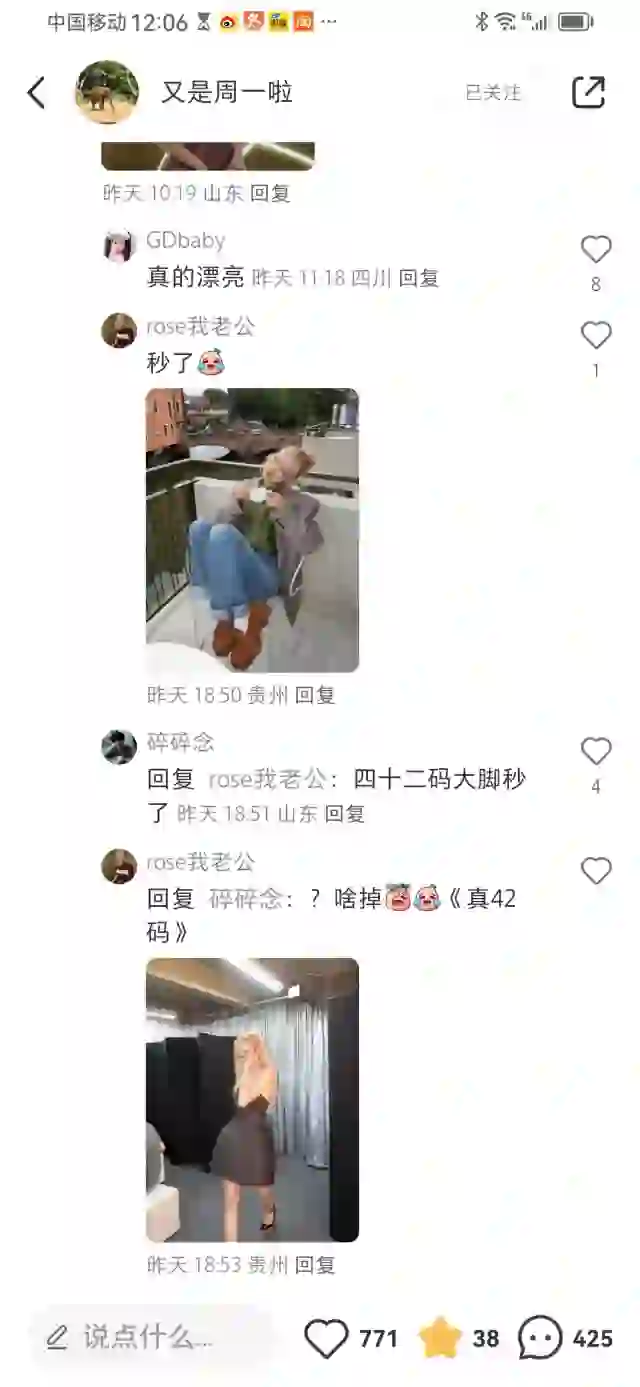640x1387 pixels.
Task: Open the 425 comments bubble
Action: [540, 1338]
